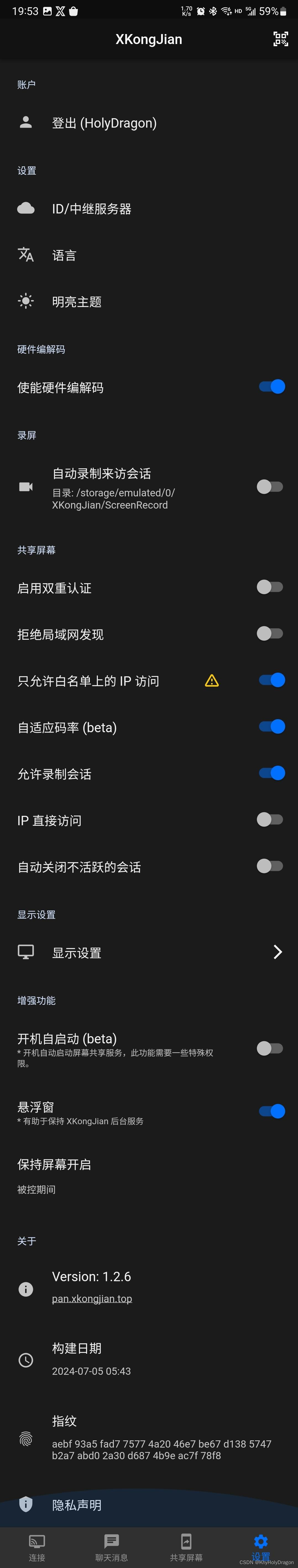The image size is (298, 1568).
Task: Enable 开机自启动 (beta)
Action: [270, 1048]
